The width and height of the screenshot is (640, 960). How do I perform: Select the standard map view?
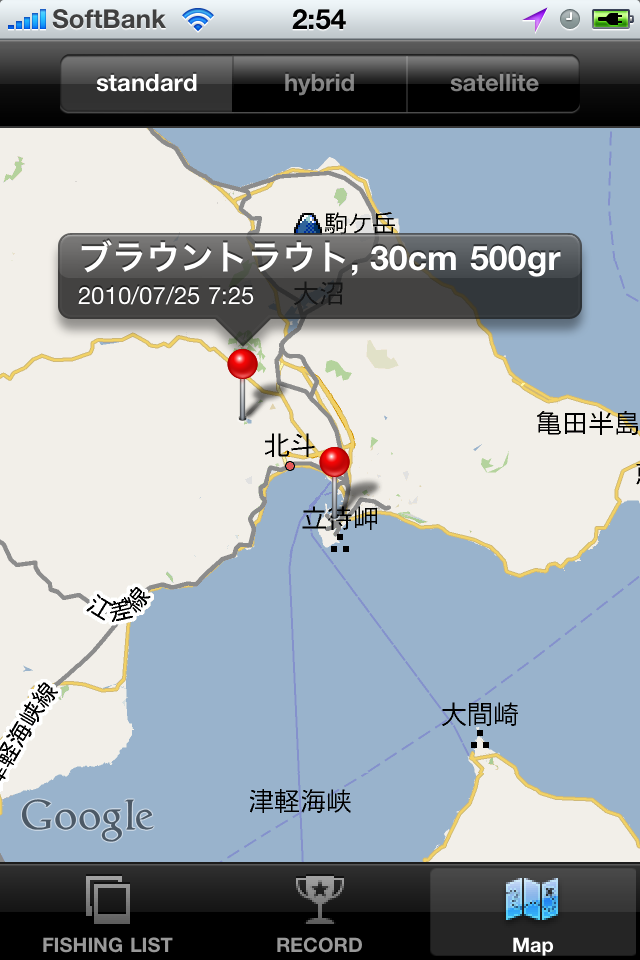point(147,84)
